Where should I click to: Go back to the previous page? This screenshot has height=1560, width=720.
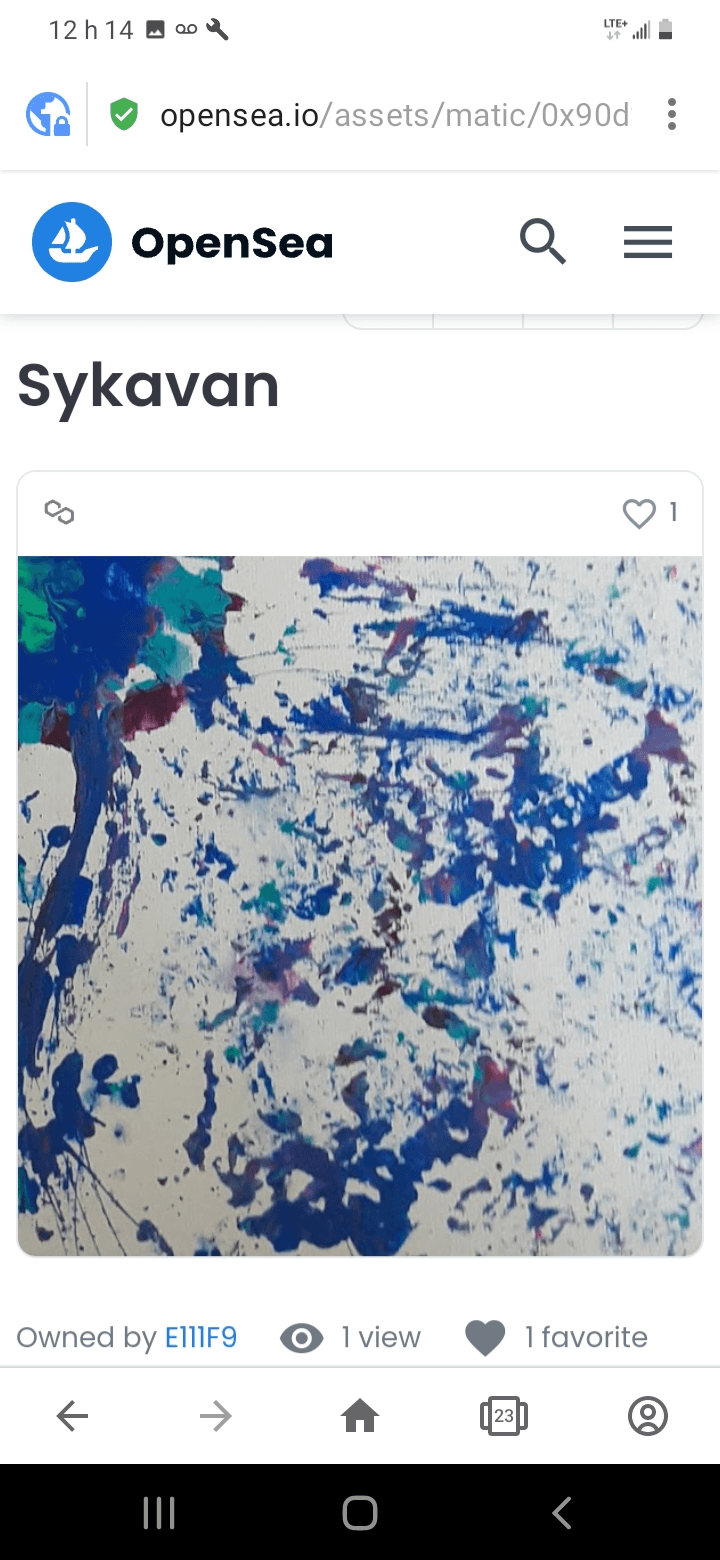point(72,1415)
